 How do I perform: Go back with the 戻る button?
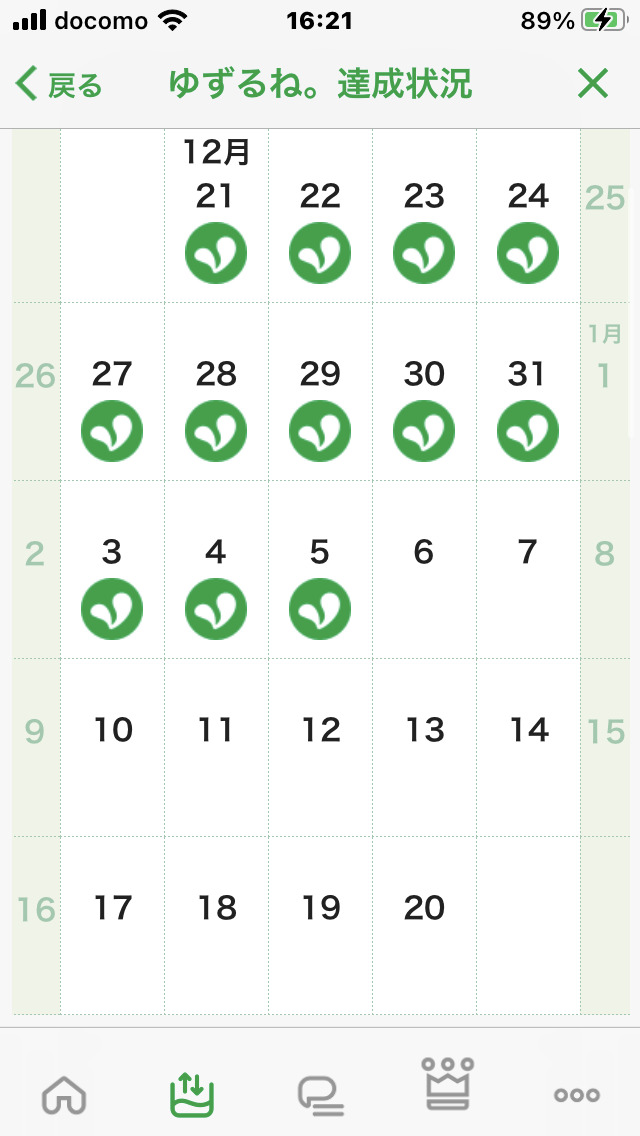(x=60, y=85)
